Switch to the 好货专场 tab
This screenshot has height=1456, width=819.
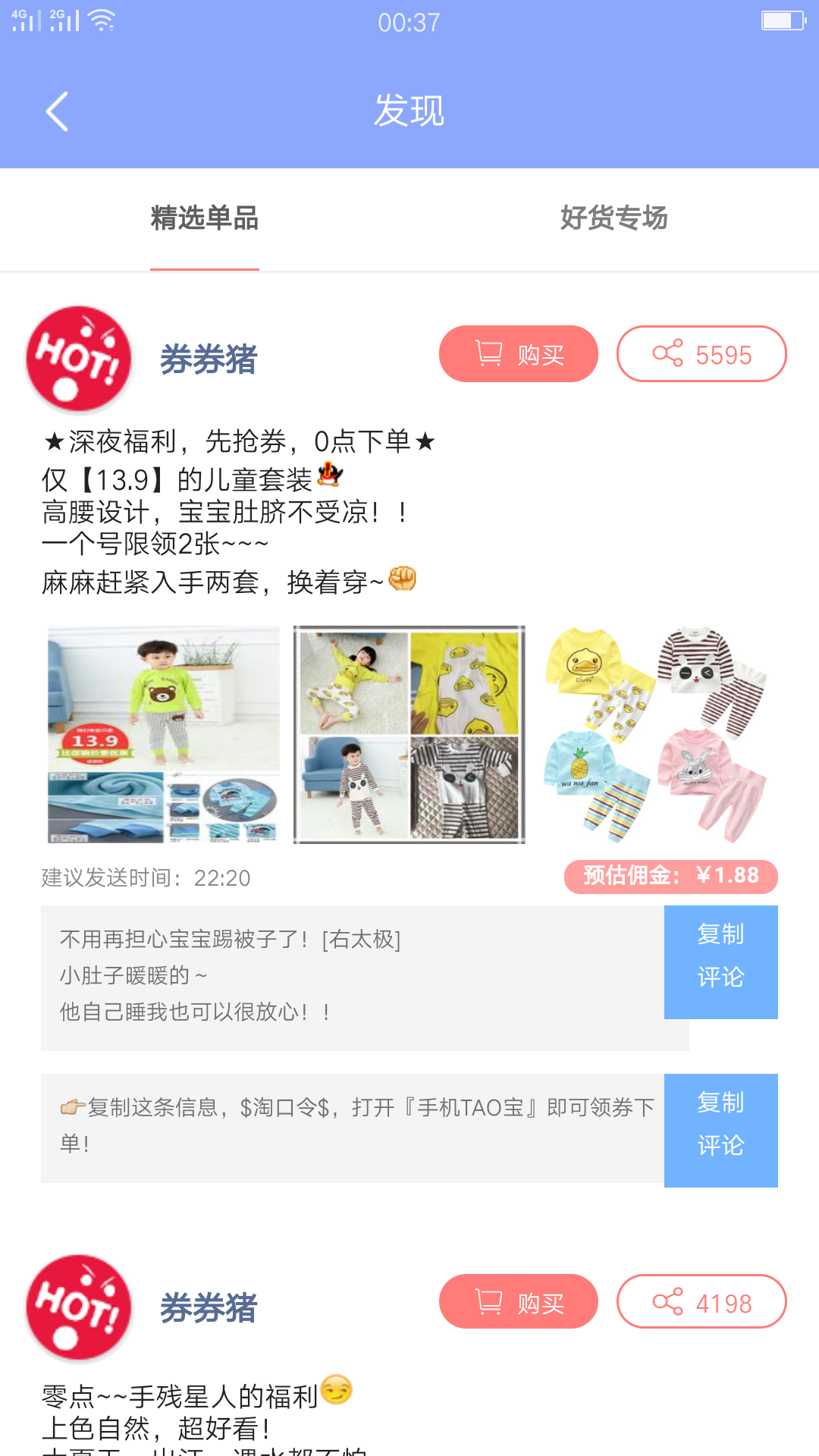tap(613, 218)
